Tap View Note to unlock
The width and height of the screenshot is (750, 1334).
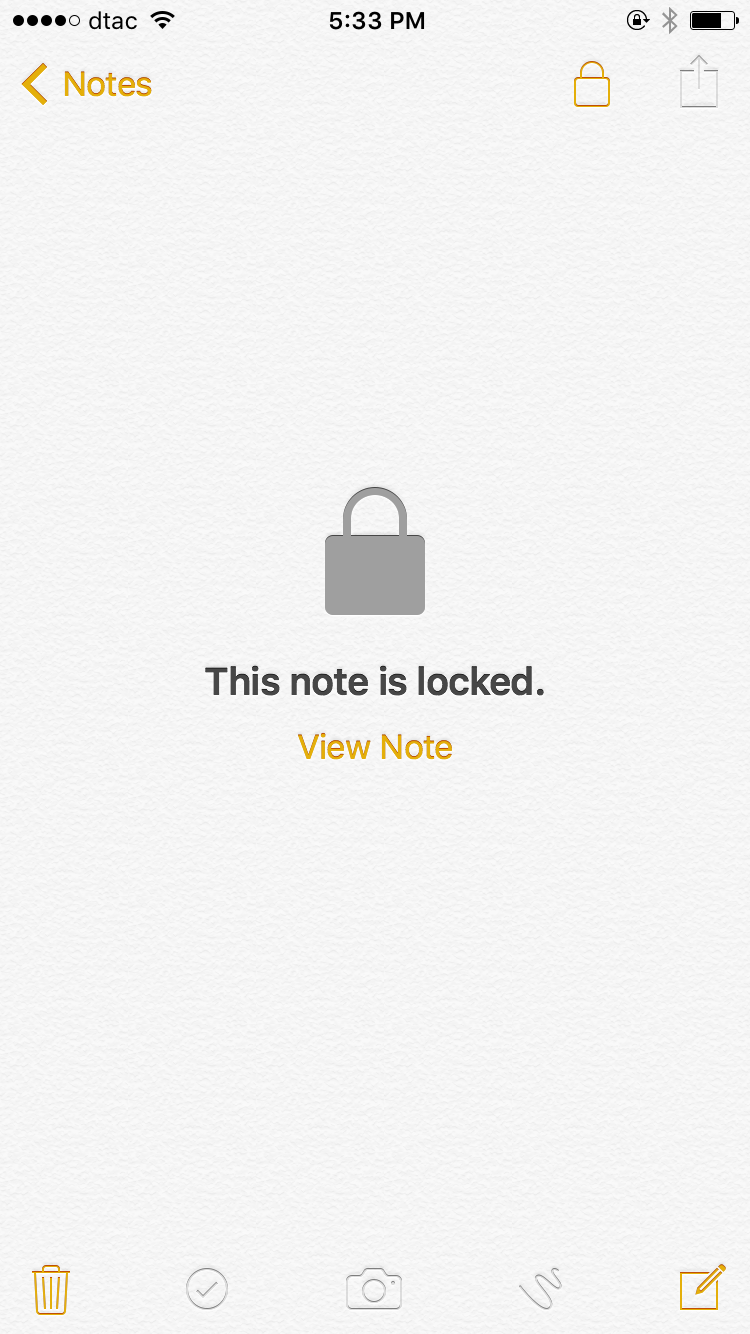click(x=375, y=747)
